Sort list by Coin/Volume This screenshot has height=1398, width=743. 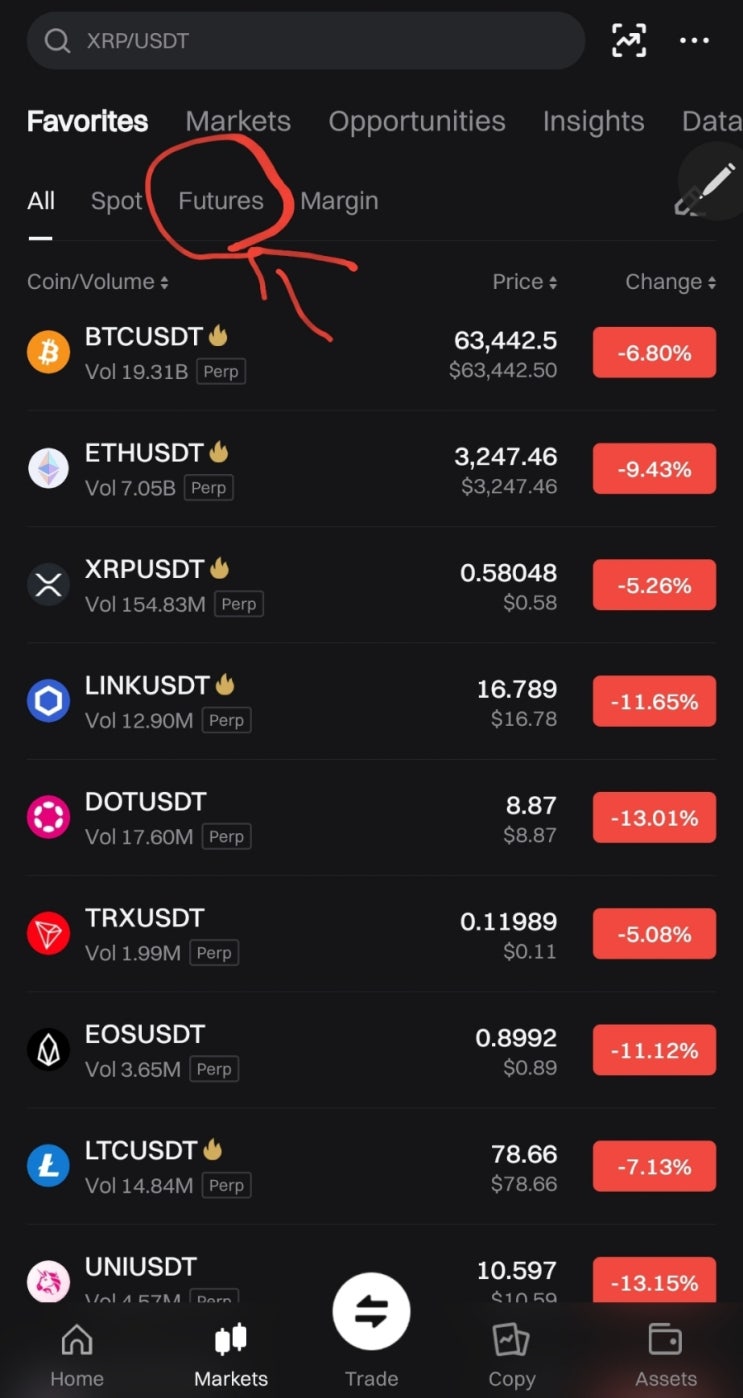(x=98, y=282)
